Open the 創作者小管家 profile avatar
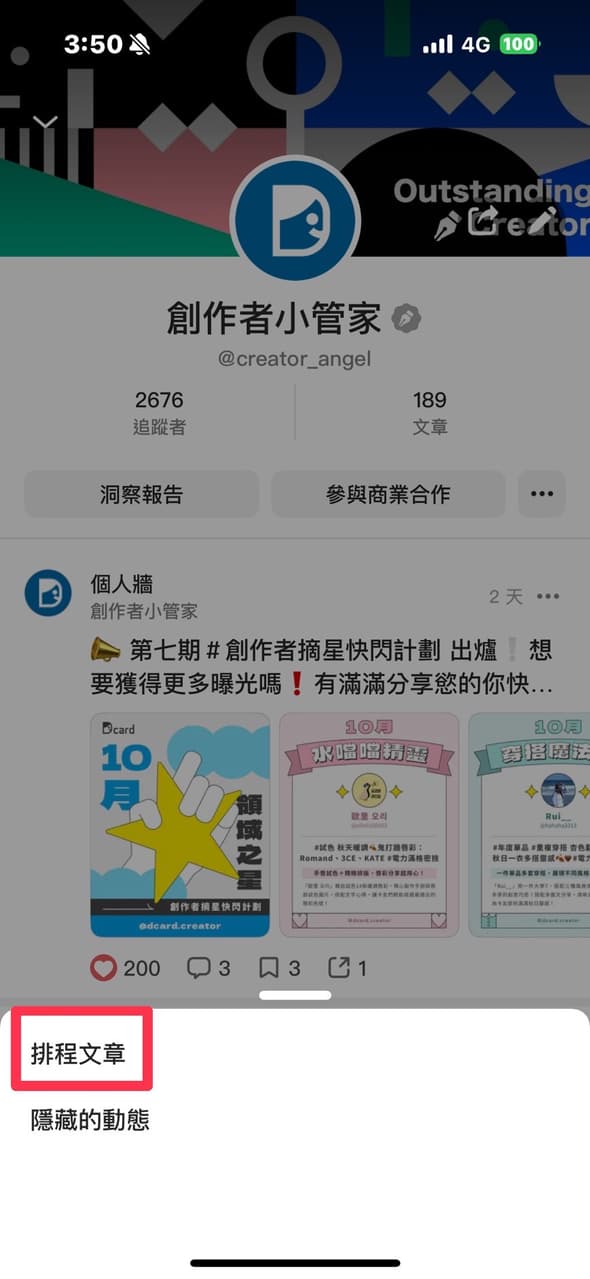 point(295,218)
